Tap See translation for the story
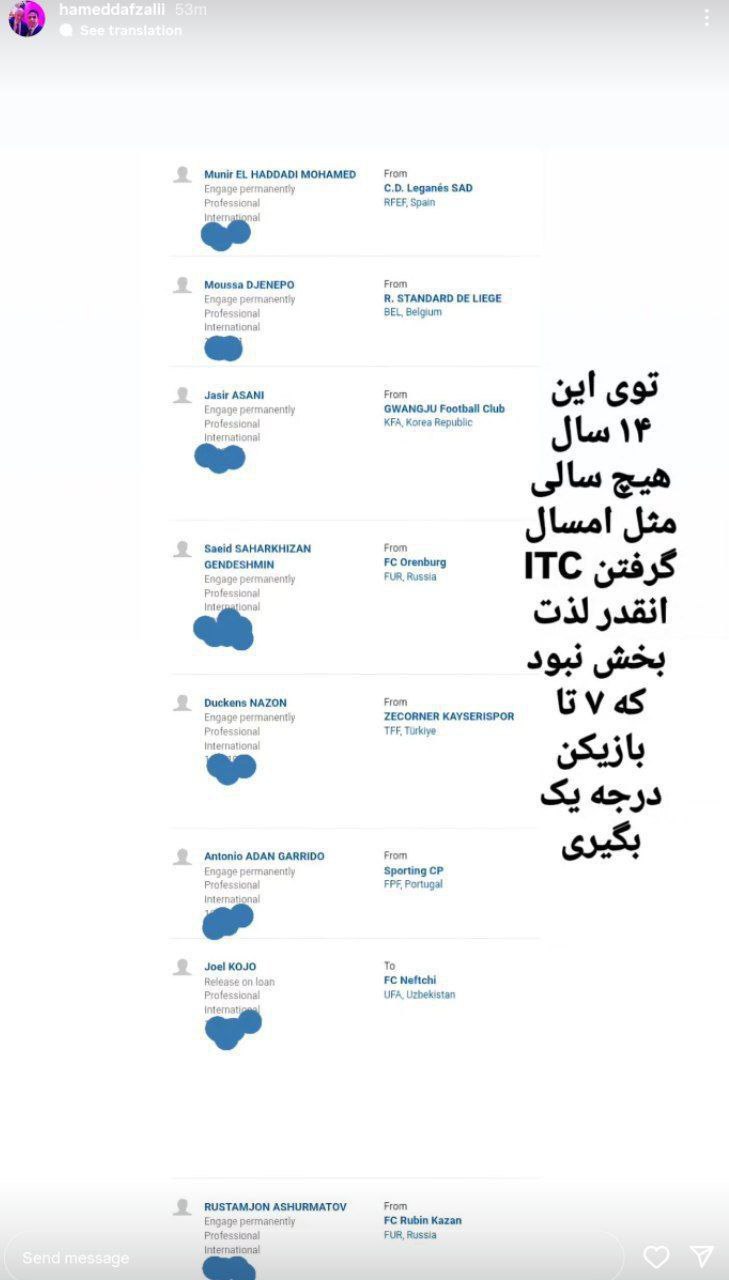Image resolution: width=729 pixels, height=1280 pixels. click(130, 30)
